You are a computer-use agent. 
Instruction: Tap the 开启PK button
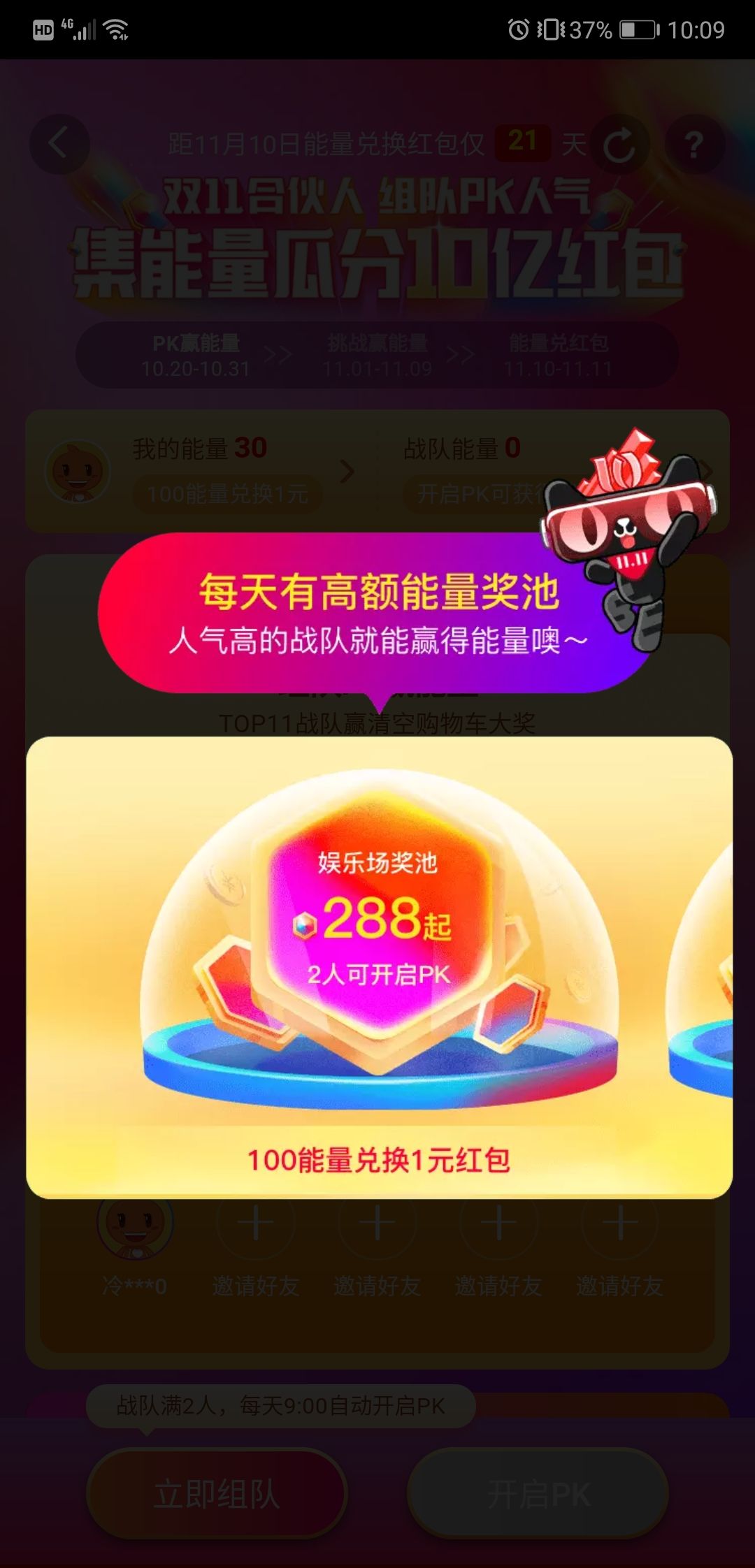tap(538, 1494)
